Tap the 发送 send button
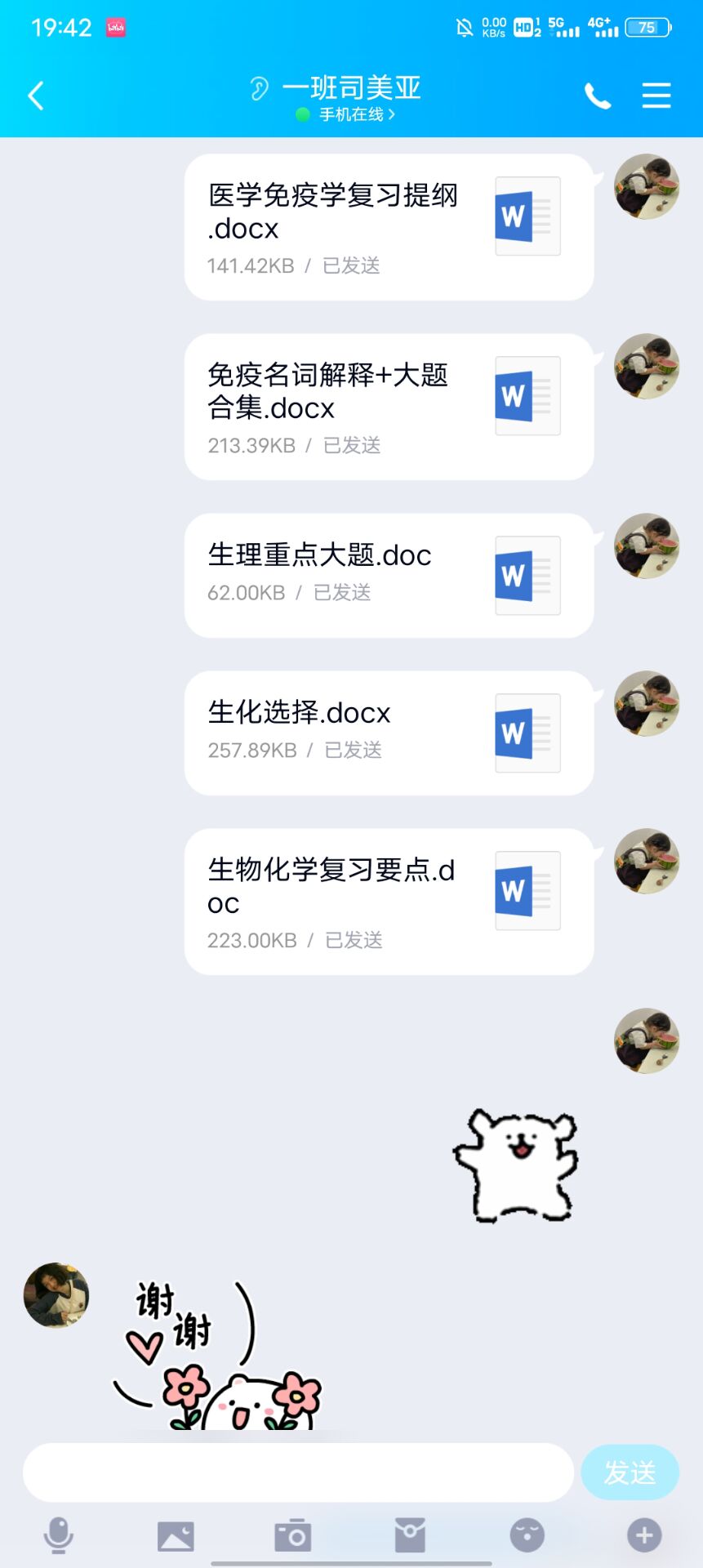The width and height of the screenshot is (703, 1568). click(x=630, y=1472)
